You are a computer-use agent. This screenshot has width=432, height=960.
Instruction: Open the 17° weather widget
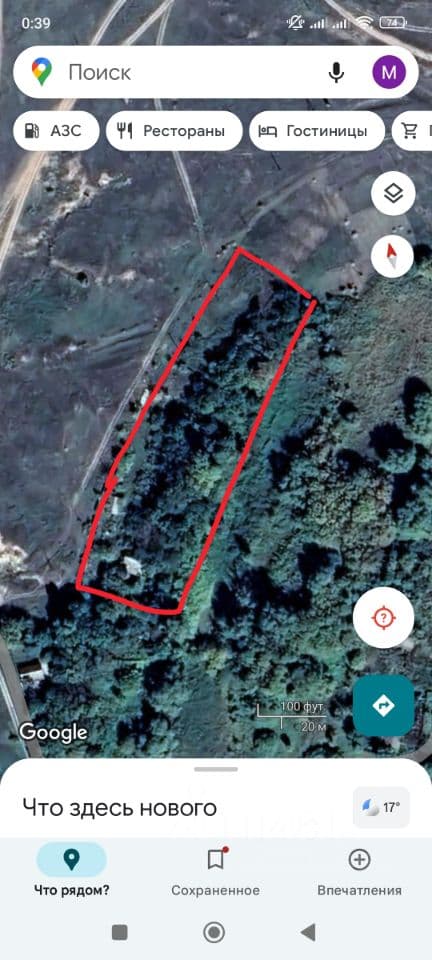(x=381, y=807)
